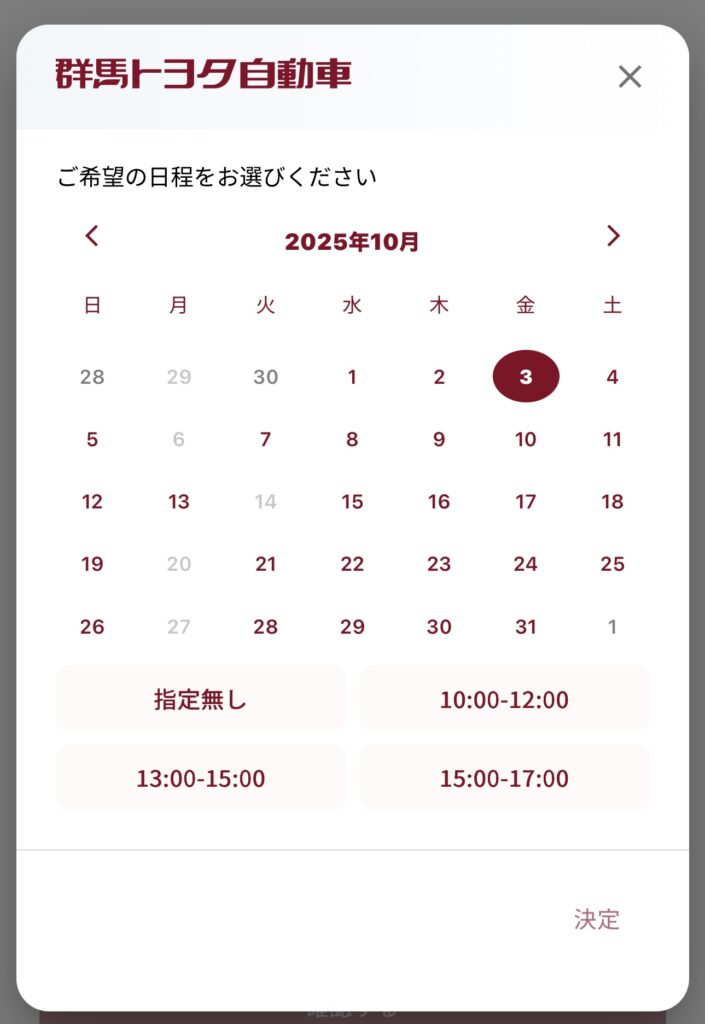Select the 10:00-12:00 time slot
Image resolution: width=705 pixels, height=1024 pixels.
504,699
